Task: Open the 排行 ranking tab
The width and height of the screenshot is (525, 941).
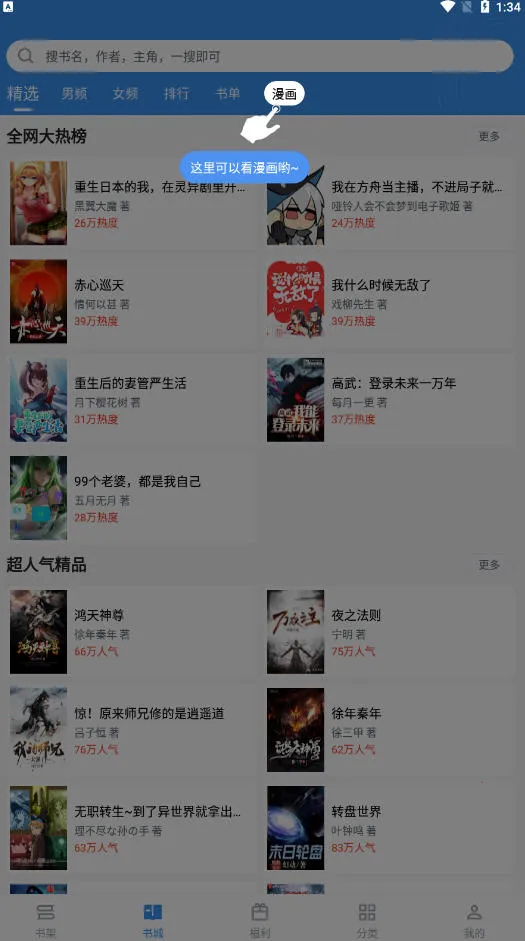Action: (176, 94)
